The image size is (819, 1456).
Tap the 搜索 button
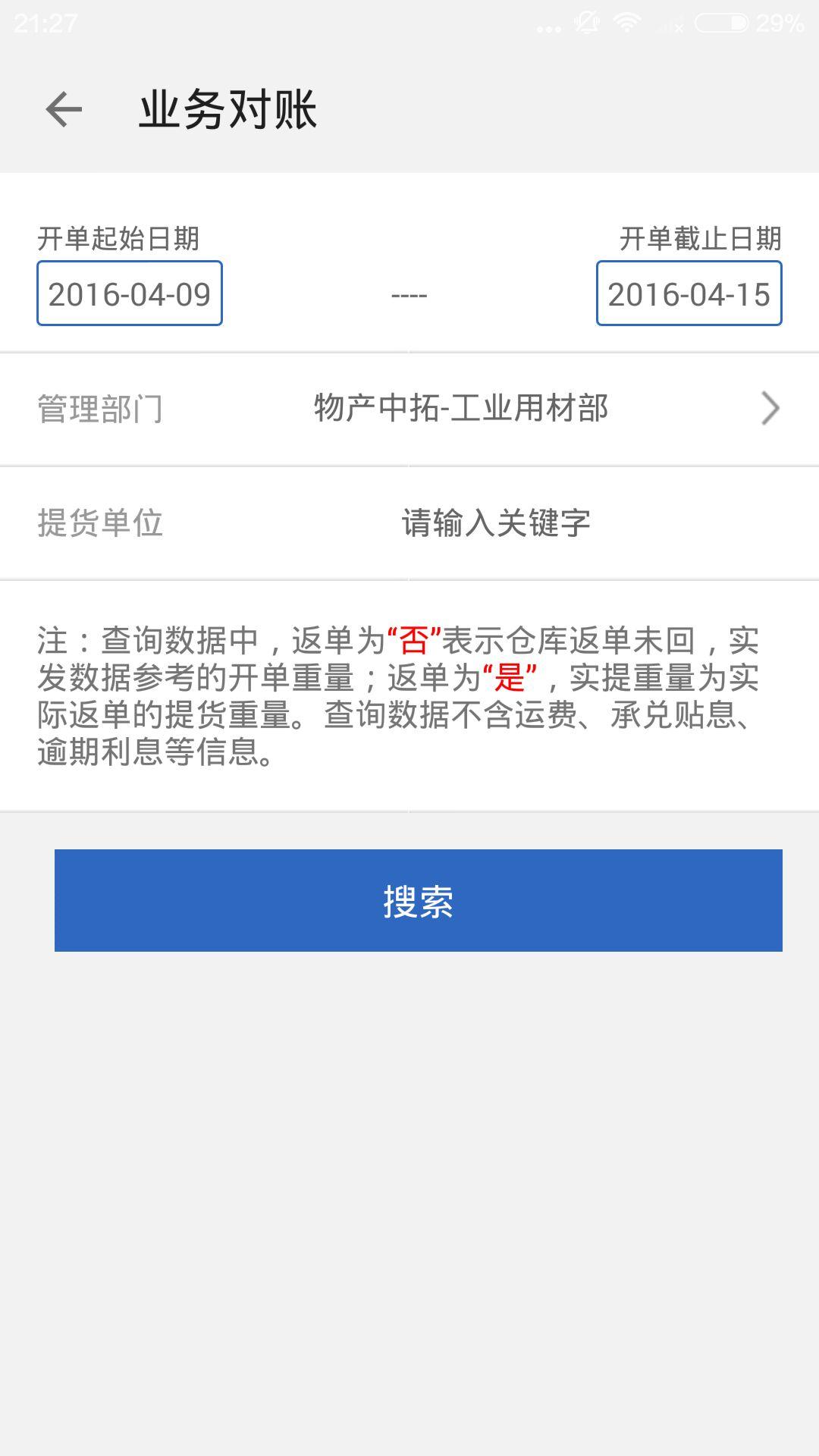click(x=418, y=900)
